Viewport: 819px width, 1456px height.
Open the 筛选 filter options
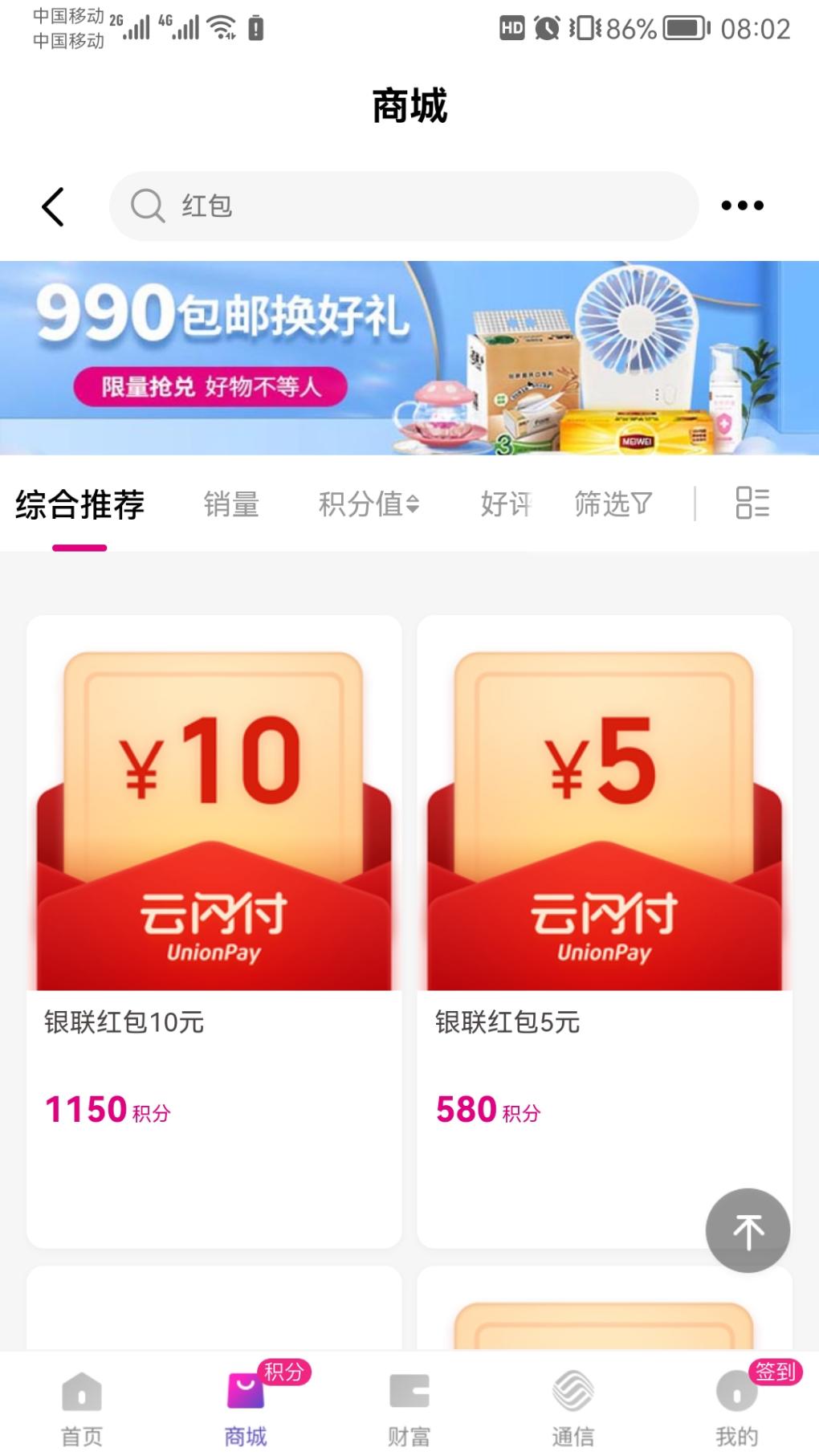coord(613,505)
